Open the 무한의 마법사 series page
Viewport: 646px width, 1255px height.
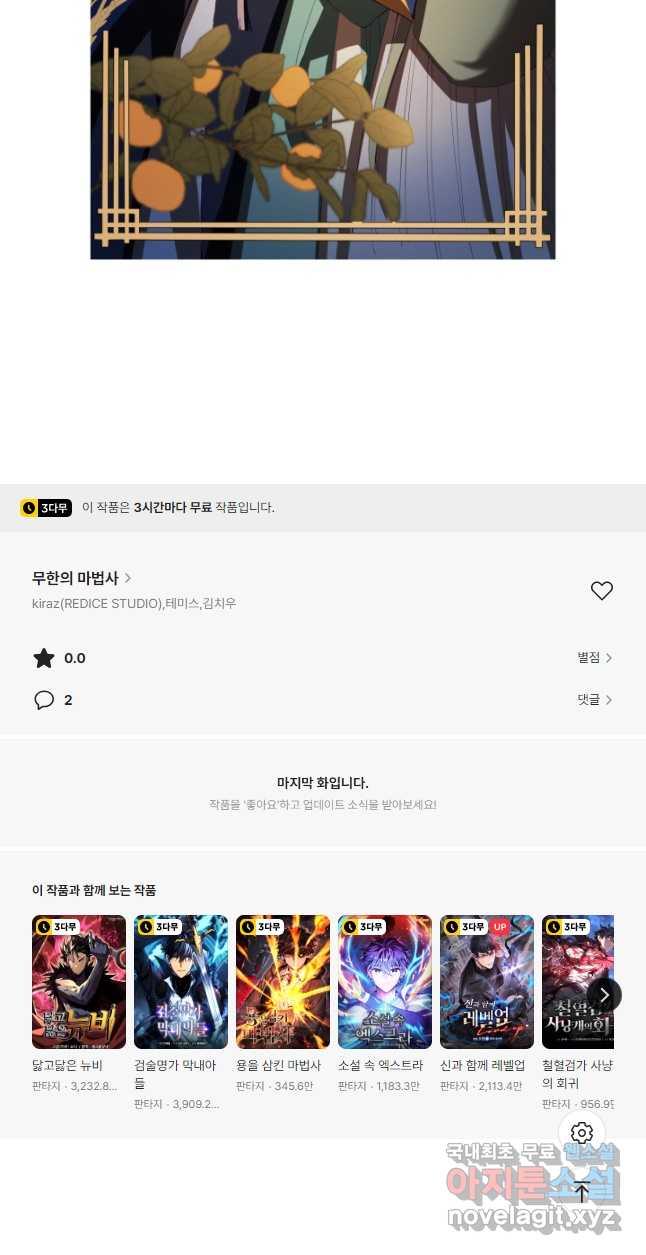[x=82, y=578]
